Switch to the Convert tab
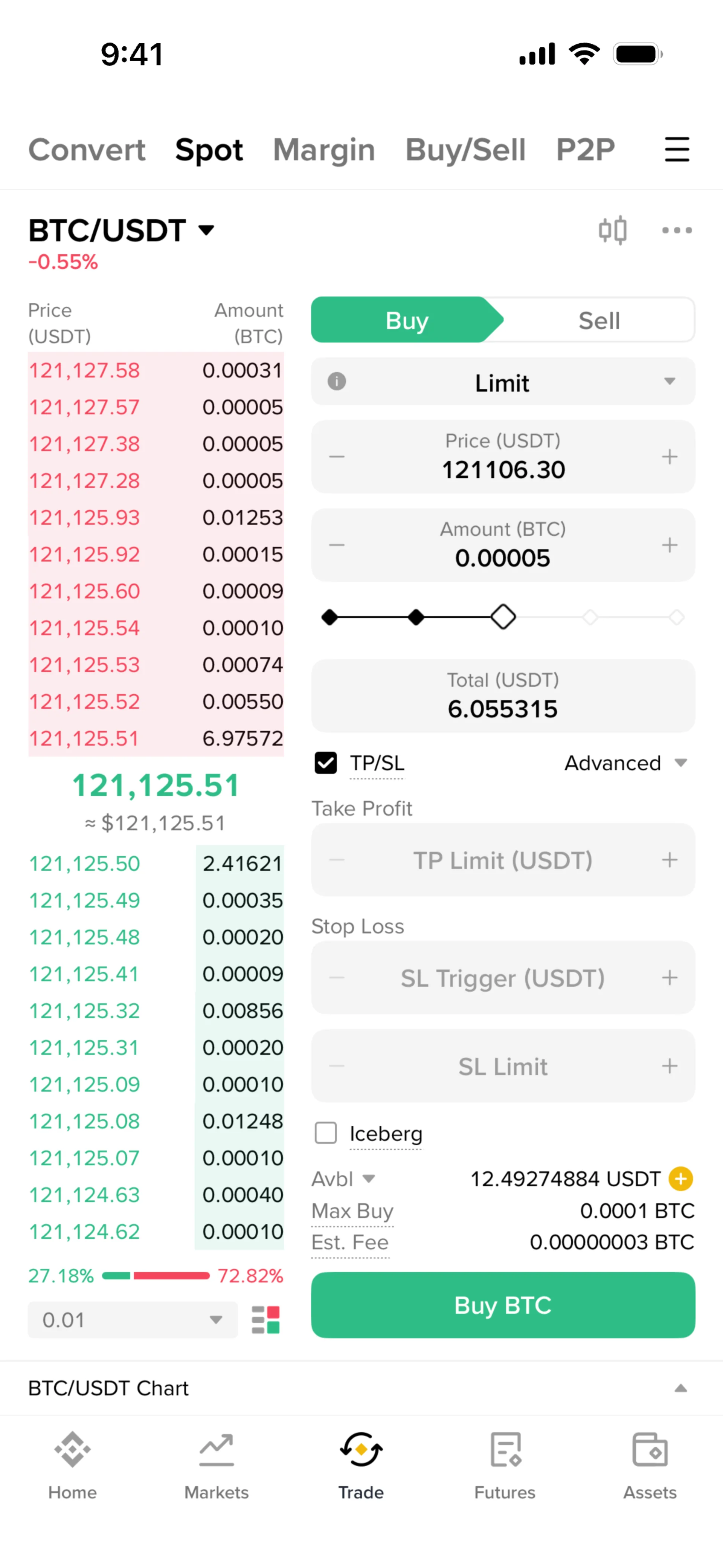This screenshot has height=1568, width=723. [87, 150]
